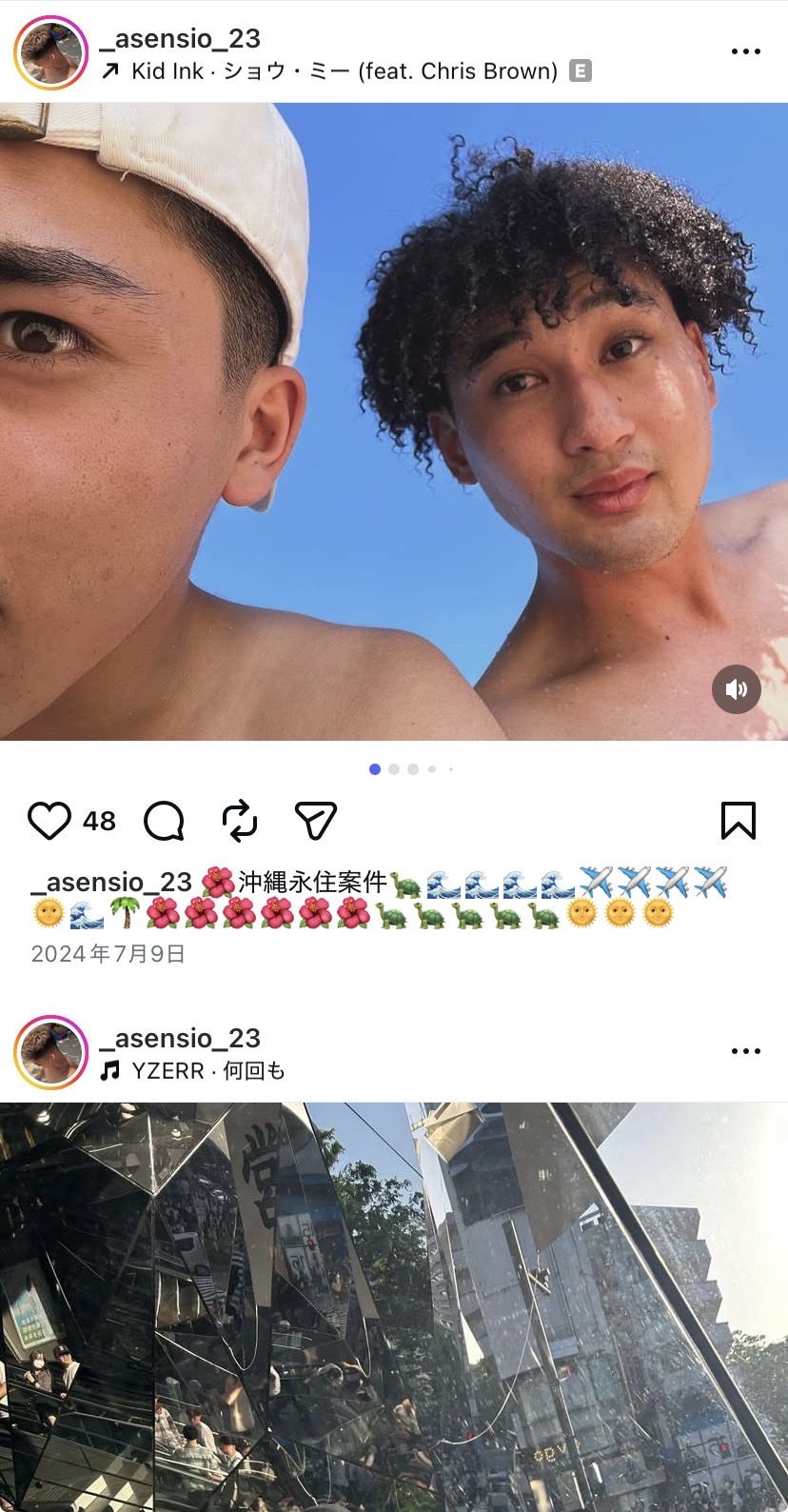The image size is (788, 1512).
Task: Open Kid Ink audio track link
Action: click(x=344, y=71)
